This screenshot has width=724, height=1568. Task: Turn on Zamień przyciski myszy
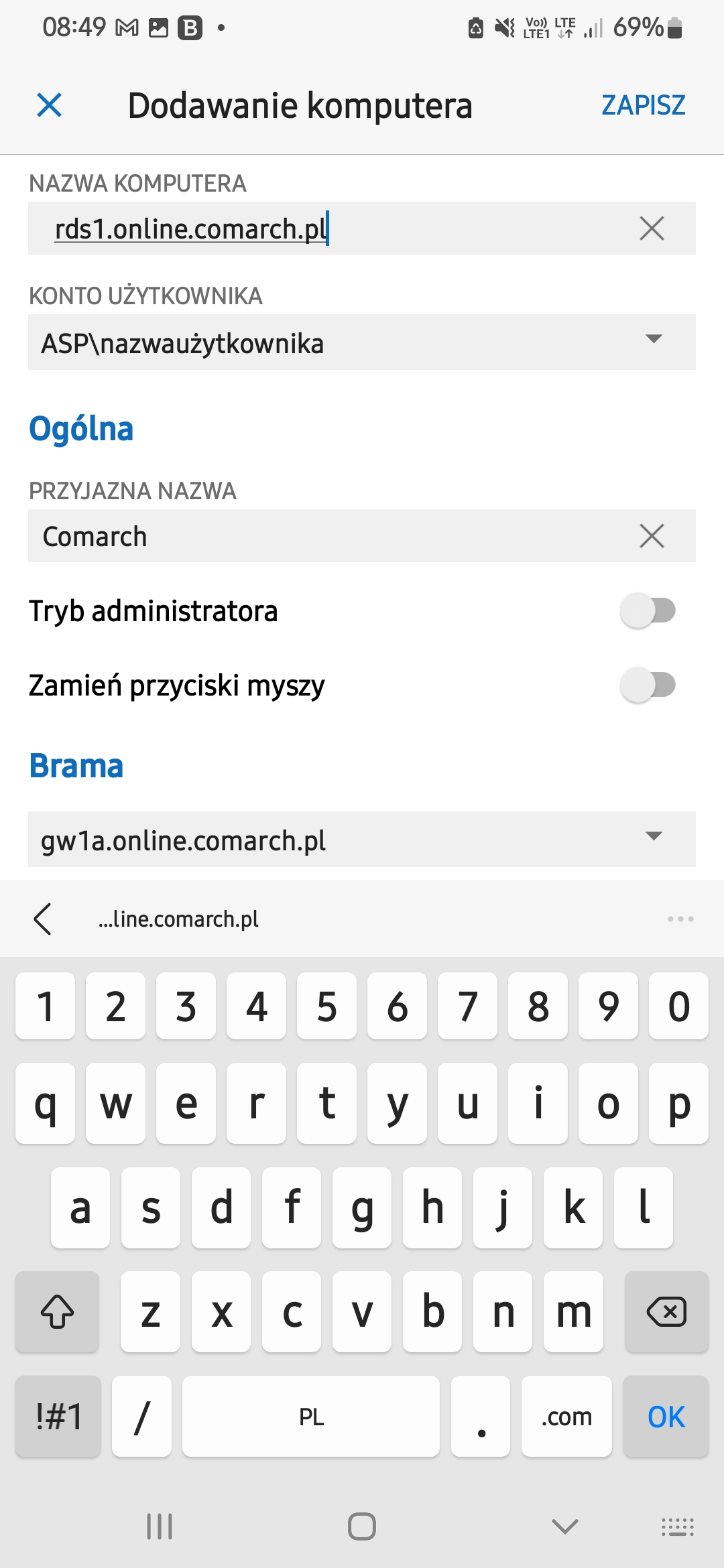pyautogui.click(x=648, y=685)
